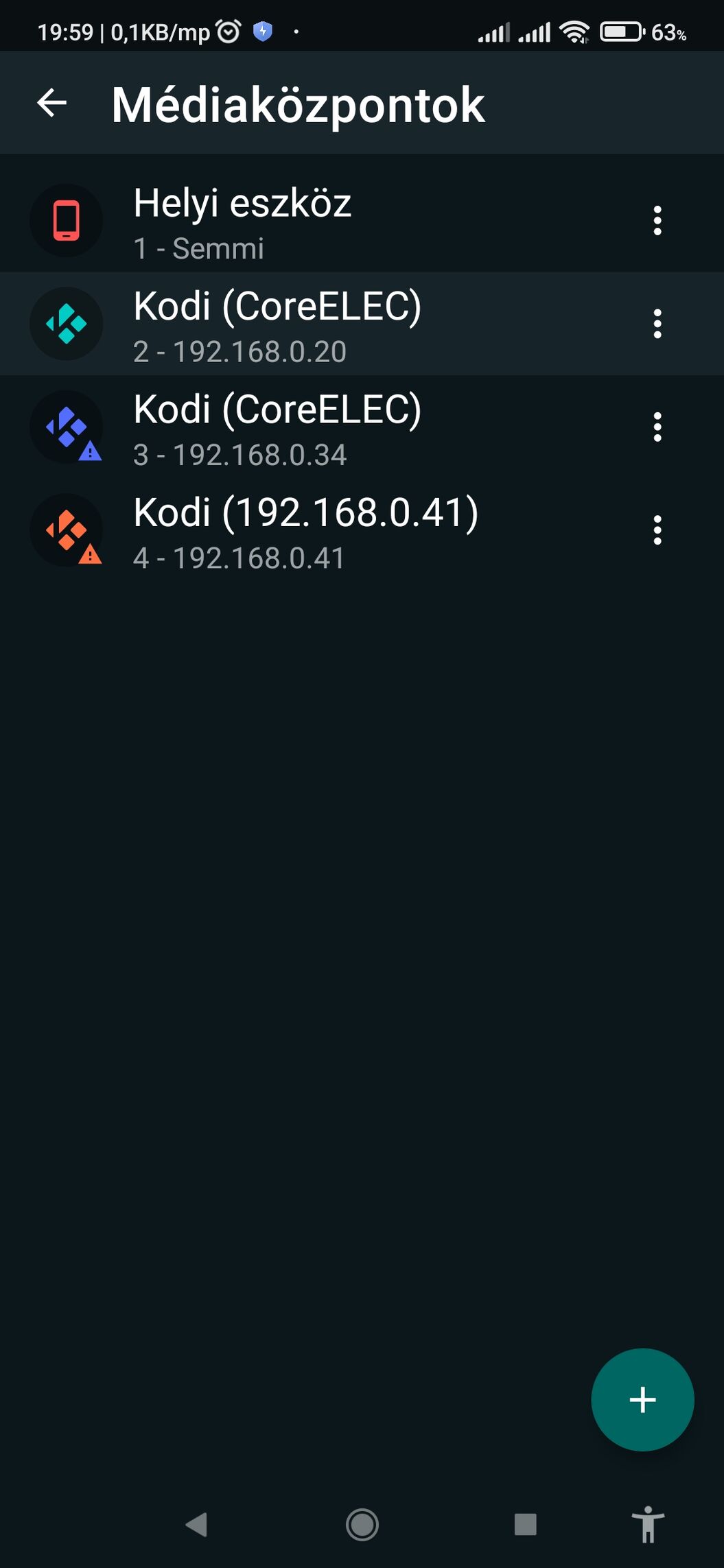This screenshot has height=1568, width=724.
Task: Tap the system home button
Action: point(362,1524)
